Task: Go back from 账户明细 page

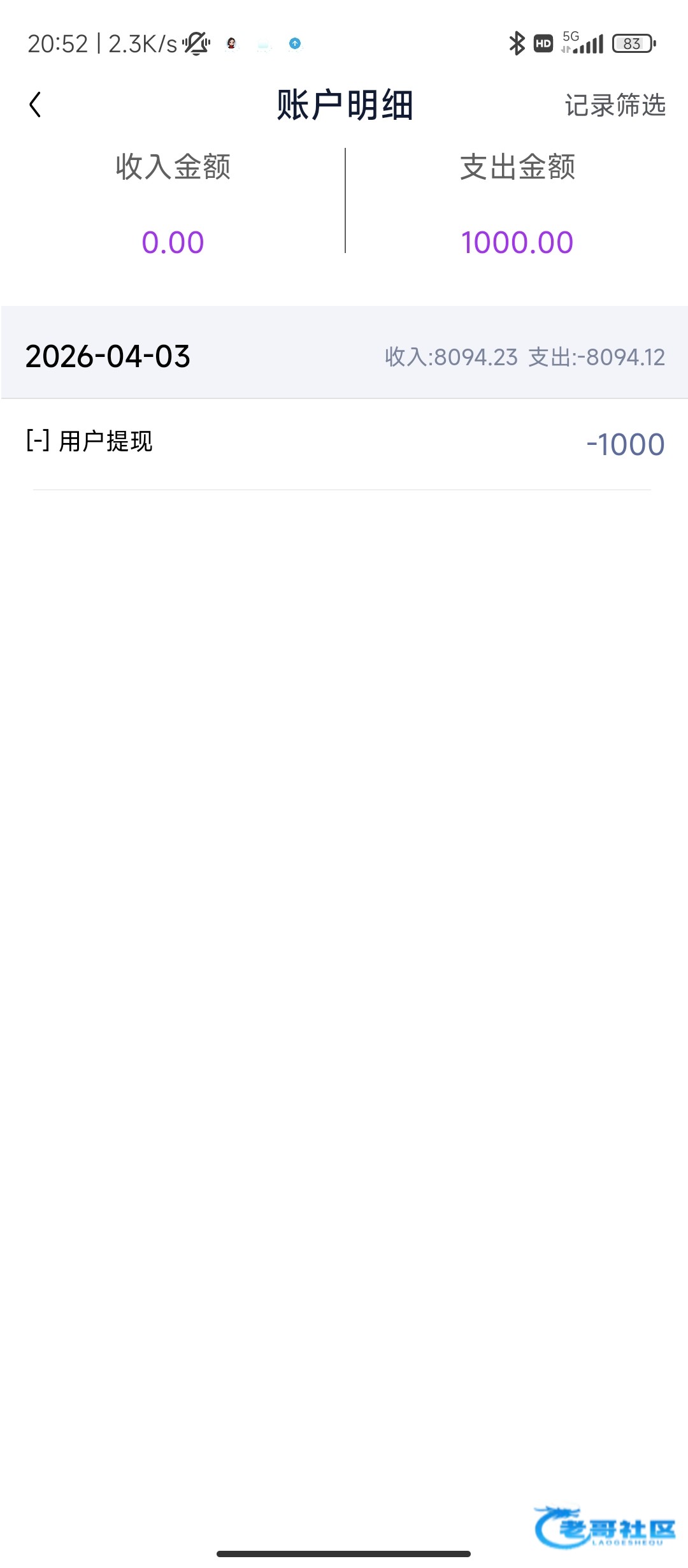Action: (36, 105)
